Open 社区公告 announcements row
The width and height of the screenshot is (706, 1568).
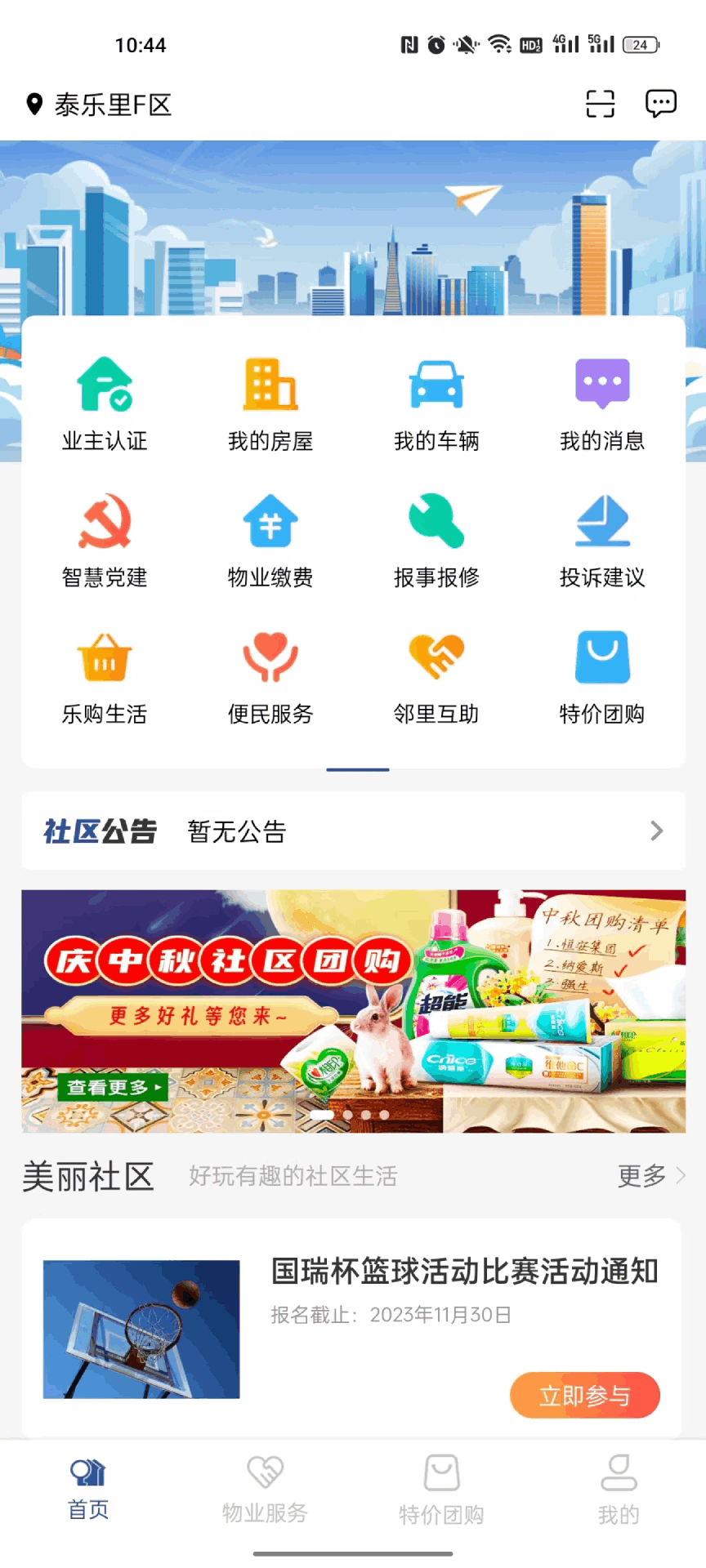click(353, 831)
